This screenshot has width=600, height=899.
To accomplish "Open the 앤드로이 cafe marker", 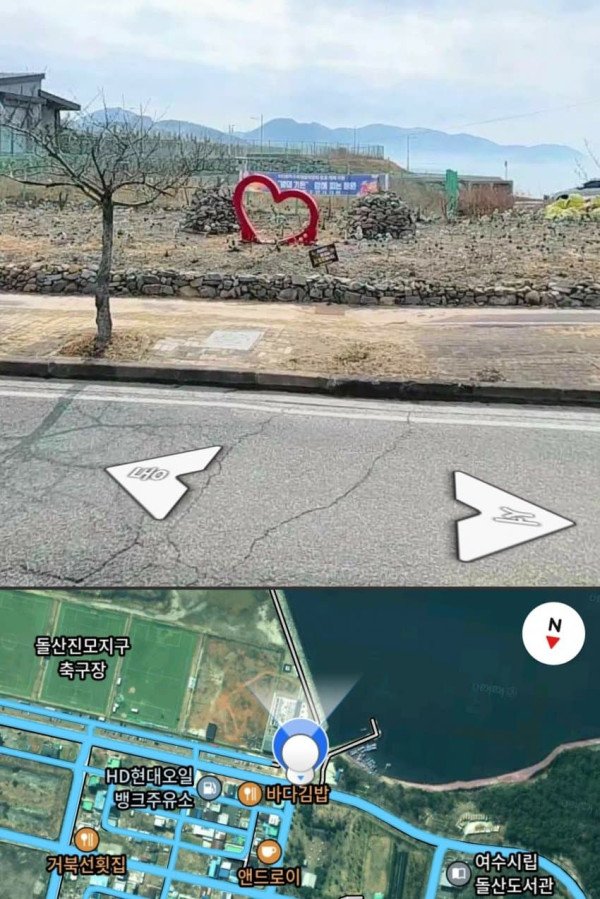I will (268, 851).
